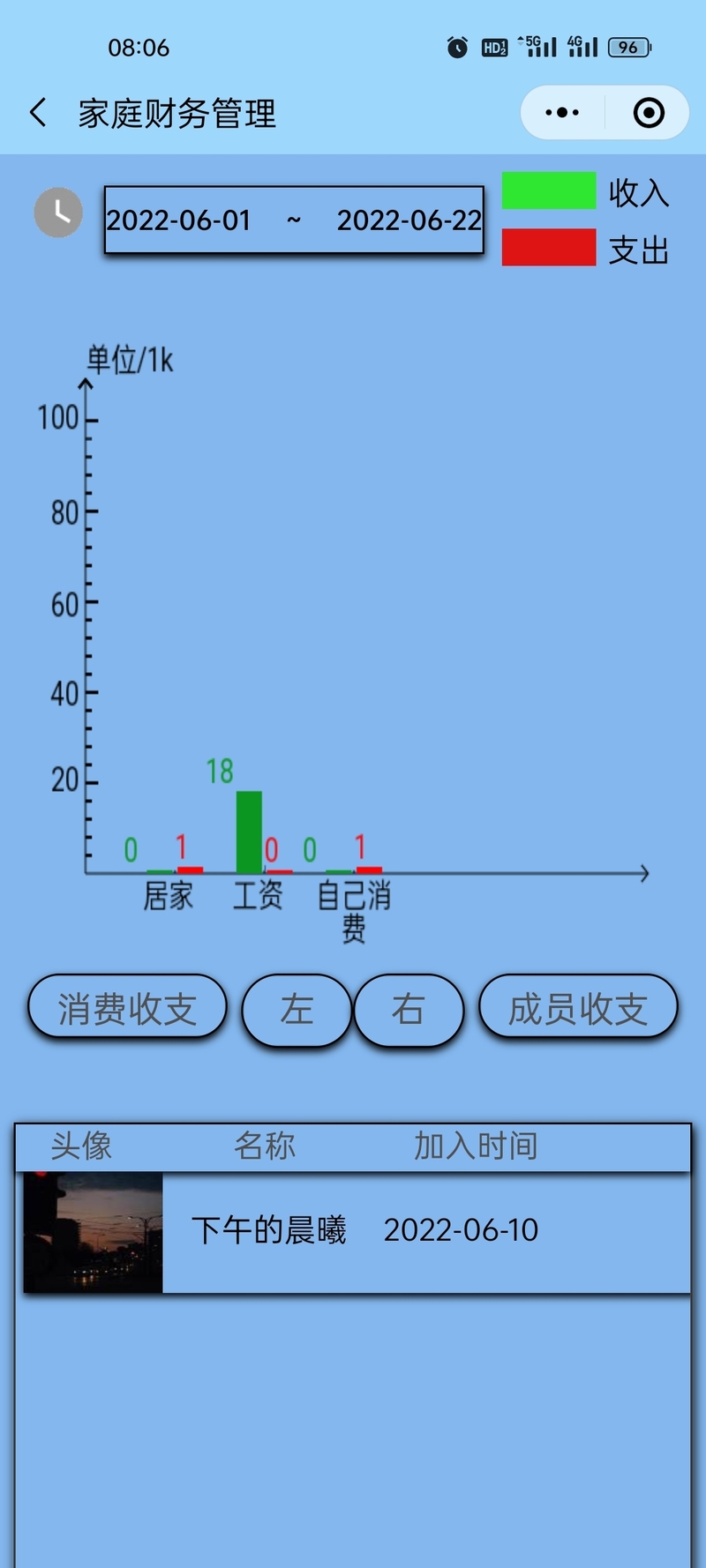706x1568 pixels.
Task: Change the end date 2022-06-22
Action: [409, 220]
